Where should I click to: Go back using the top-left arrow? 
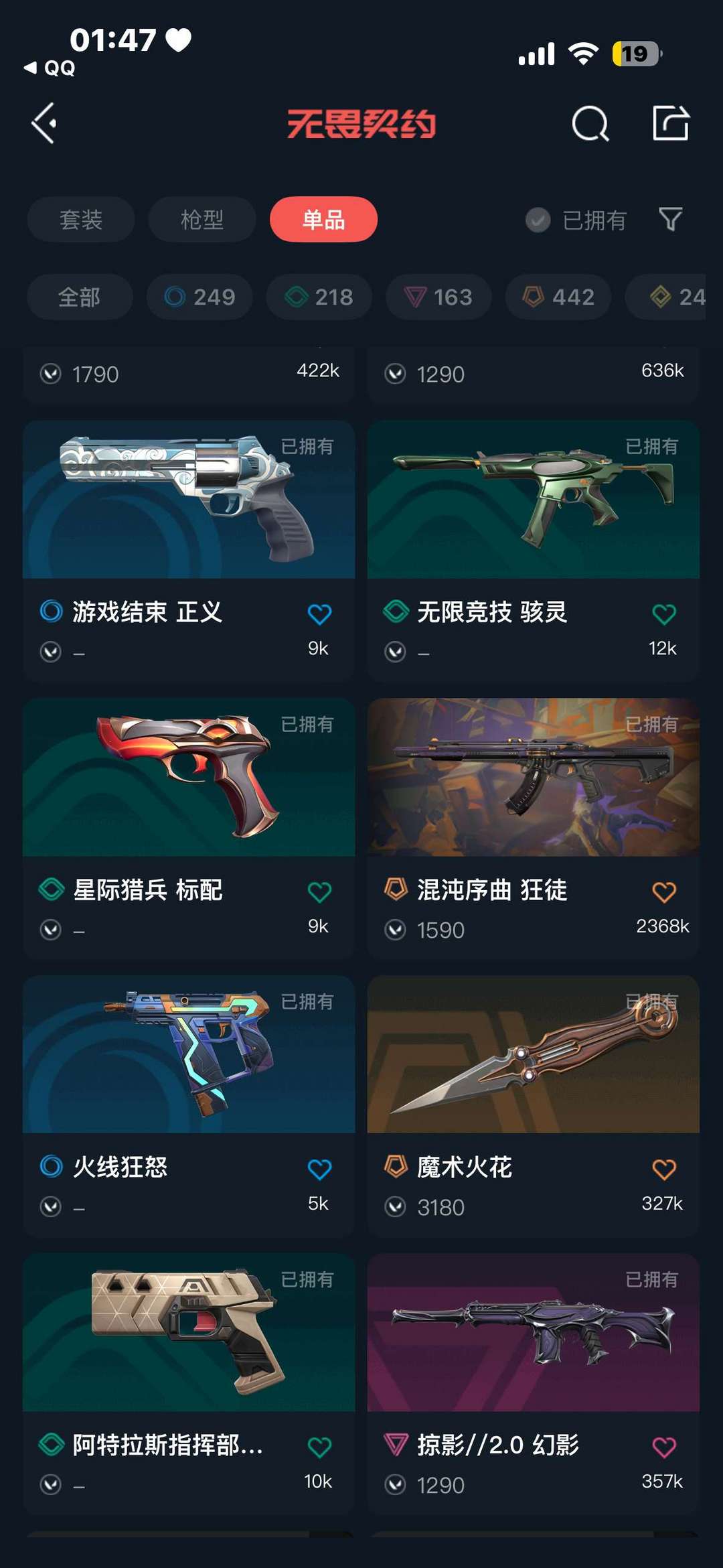click(44, 123)
